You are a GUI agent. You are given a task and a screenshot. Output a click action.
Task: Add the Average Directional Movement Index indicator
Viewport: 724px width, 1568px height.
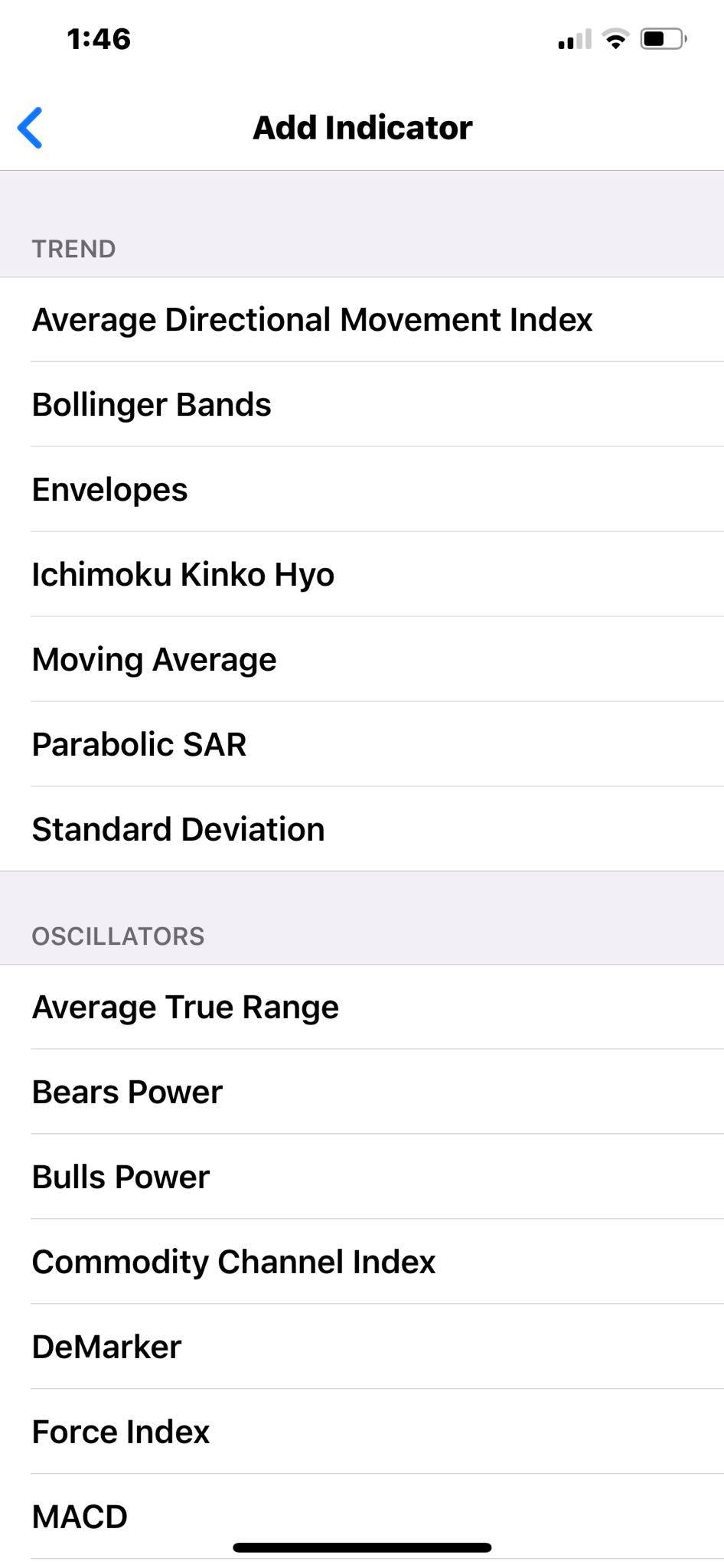362,319
